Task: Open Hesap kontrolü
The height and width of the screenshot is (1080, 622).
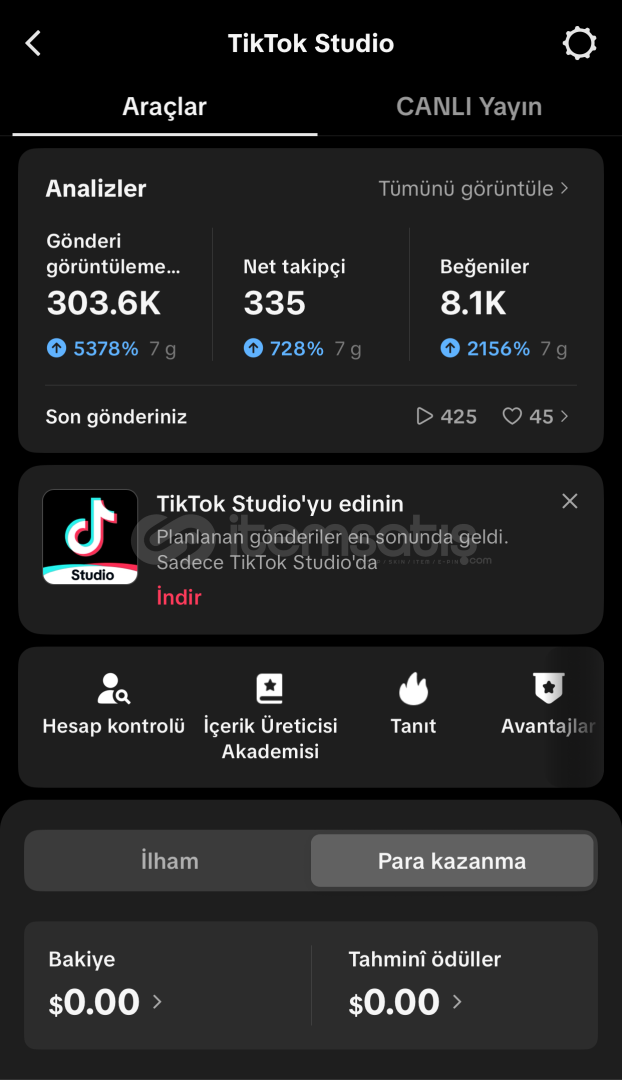Action: tap(114, 705)
